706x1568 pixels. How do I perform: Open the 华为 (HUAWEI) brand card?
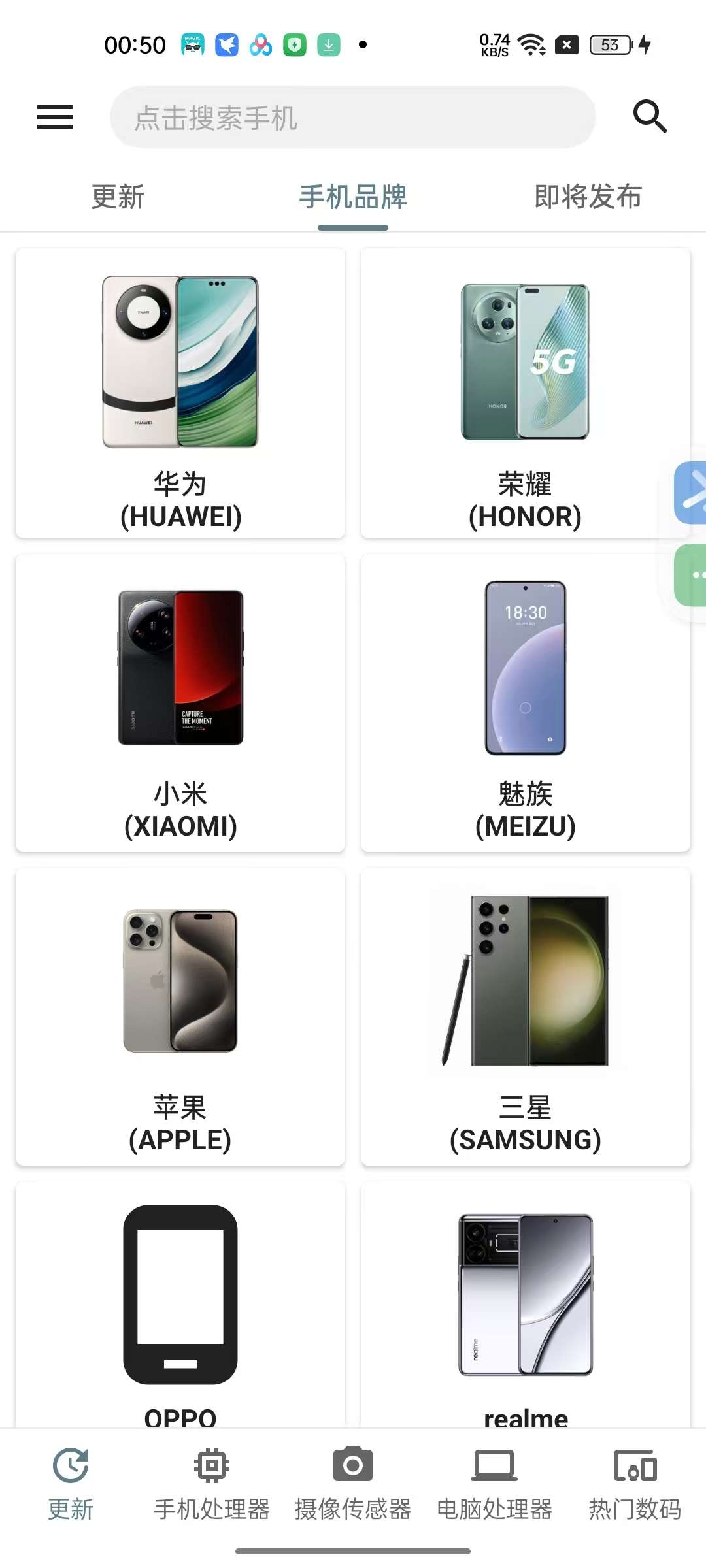pyautogui.click(x=180, y=393)
